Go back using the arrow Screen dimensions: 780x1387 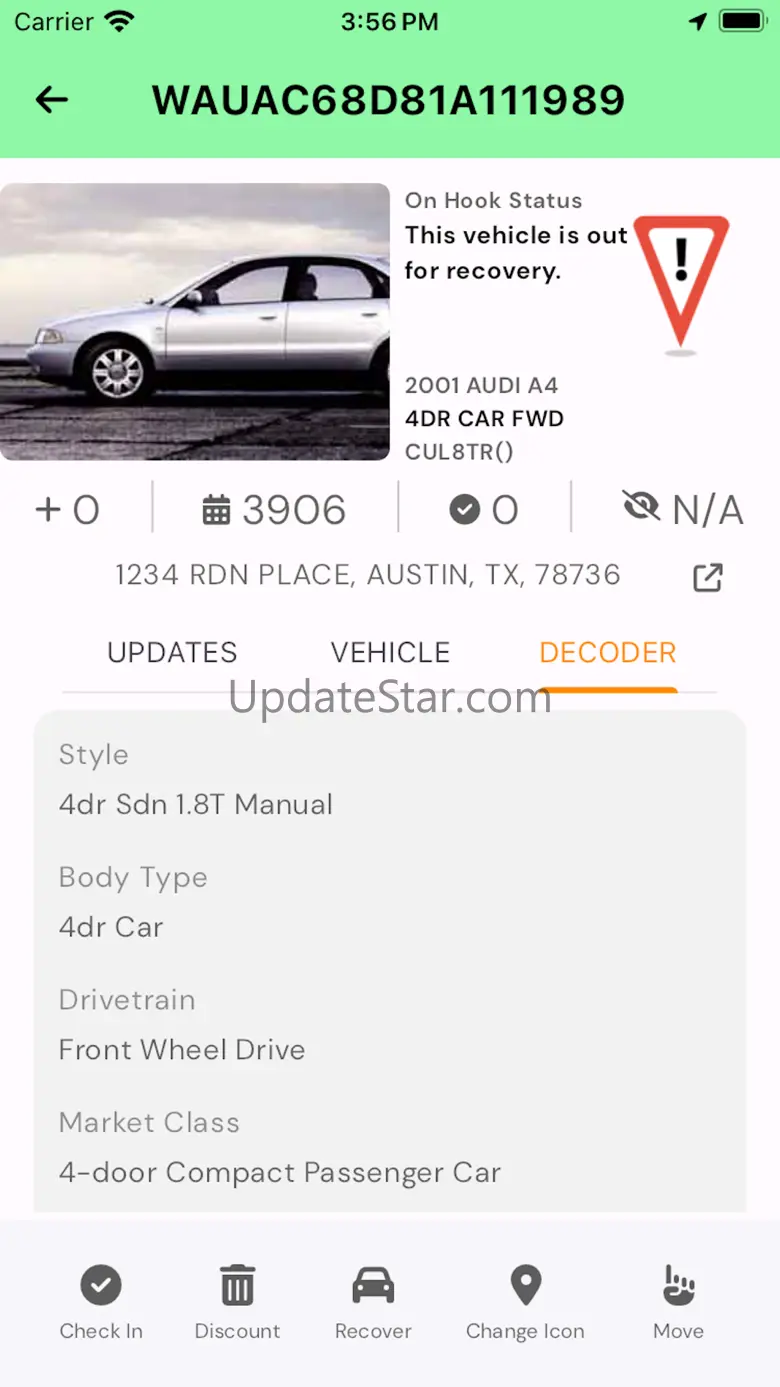pos(52,99)
